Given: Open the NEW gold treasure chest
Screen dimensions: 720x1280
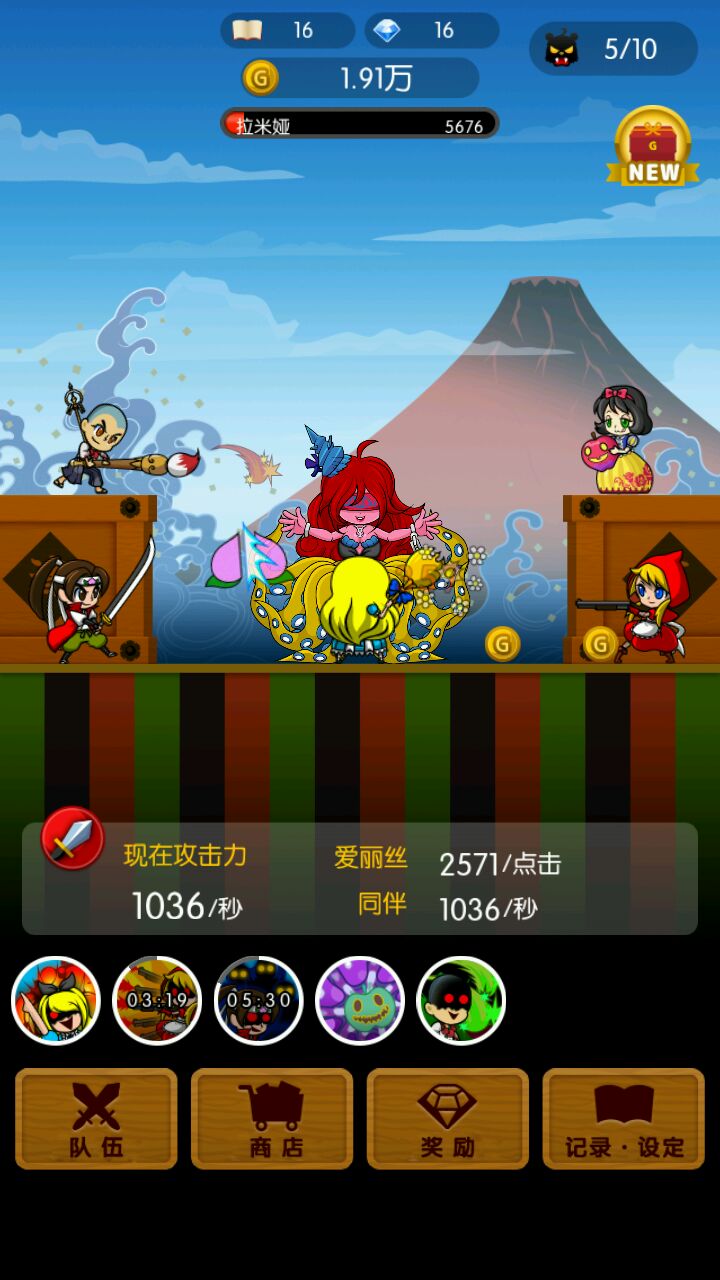Looking at the screenshot, I should coord(653,146).
